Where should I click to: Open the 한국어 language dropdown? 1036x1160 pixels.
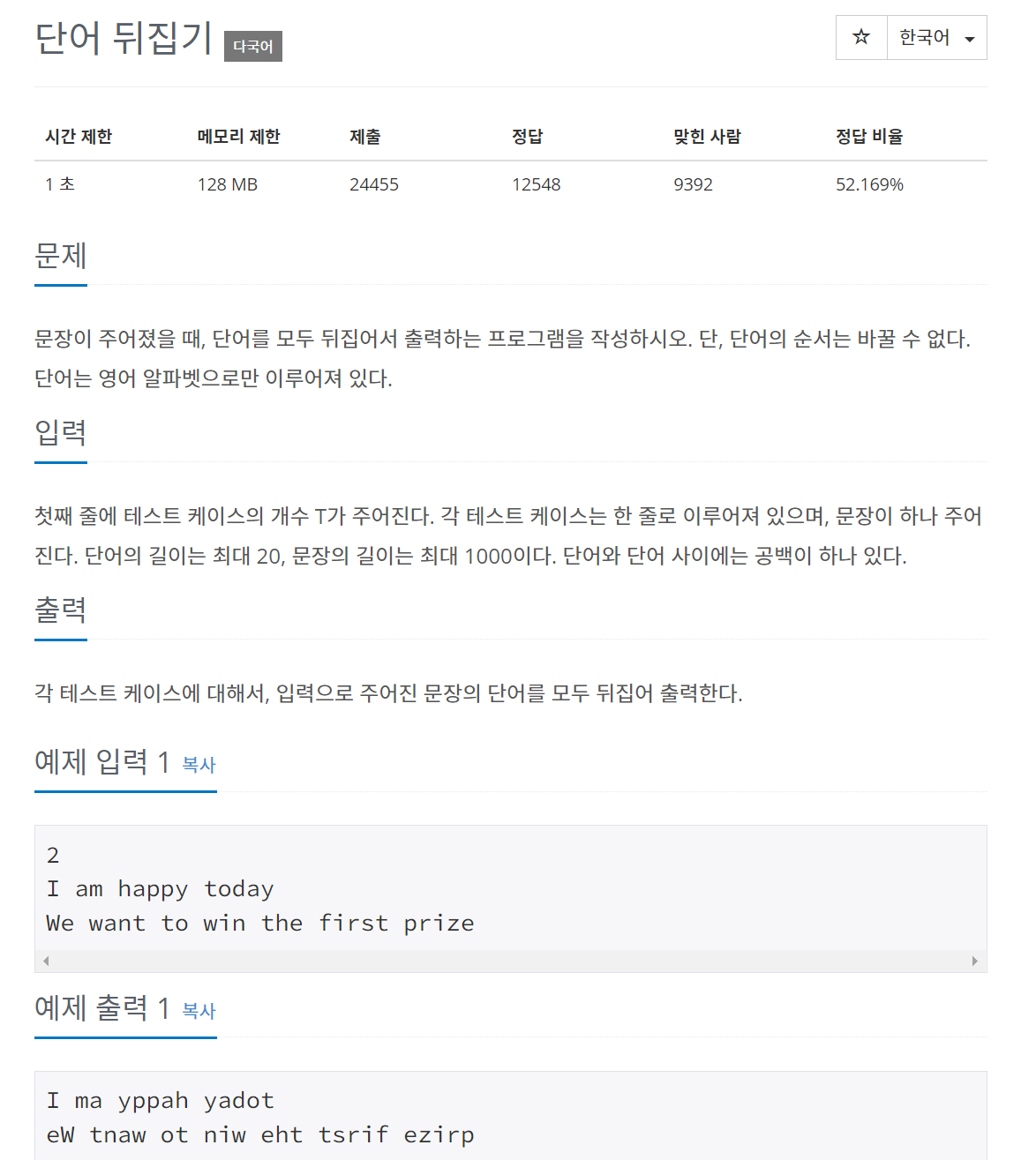click(x=936, y=37)
